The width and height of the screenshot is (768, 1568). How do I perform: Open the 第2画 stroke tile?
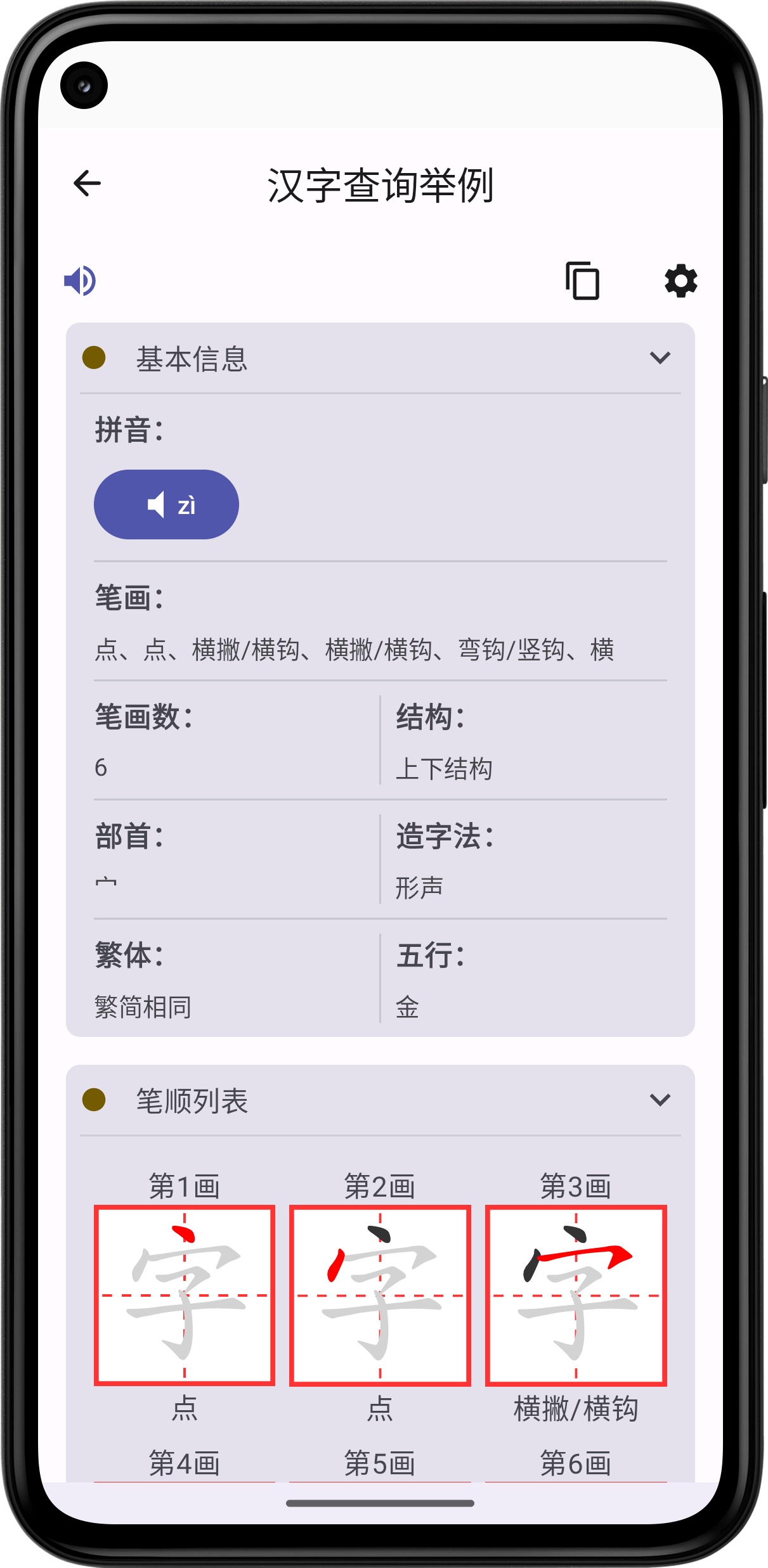(380, 1295)
